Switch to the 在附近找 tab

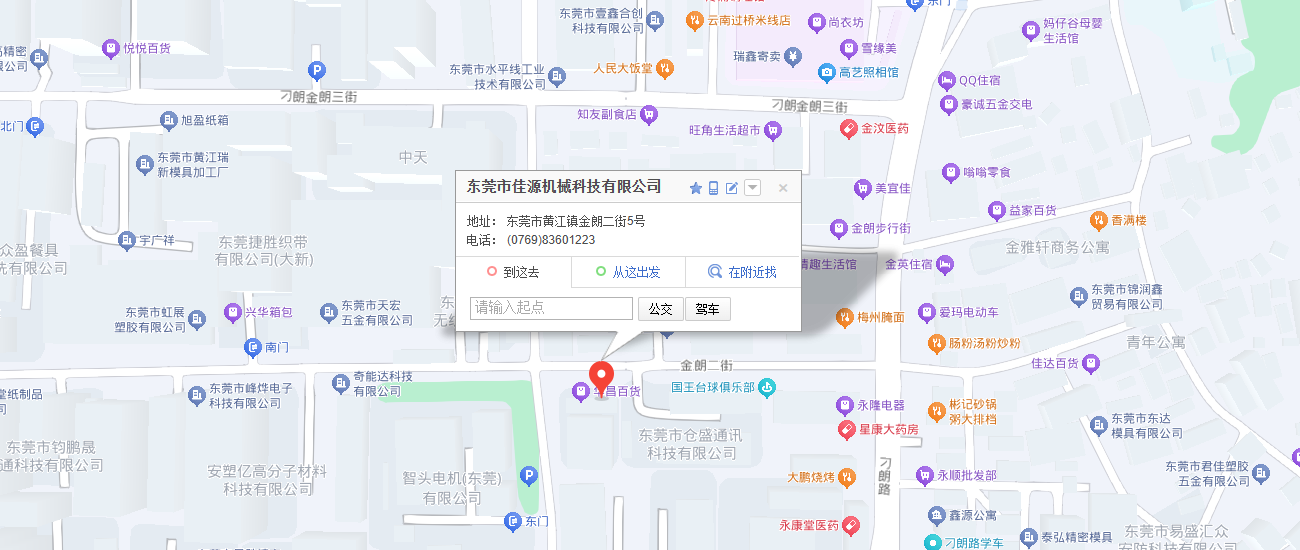click(742, 272)
